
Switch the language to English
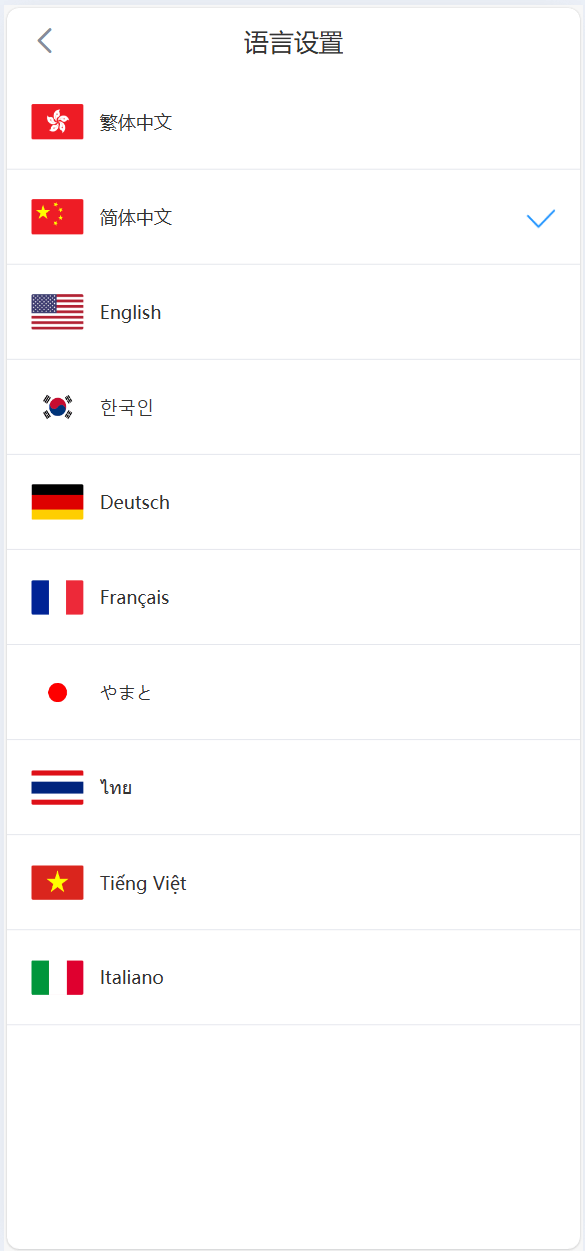tap(293, 312)
